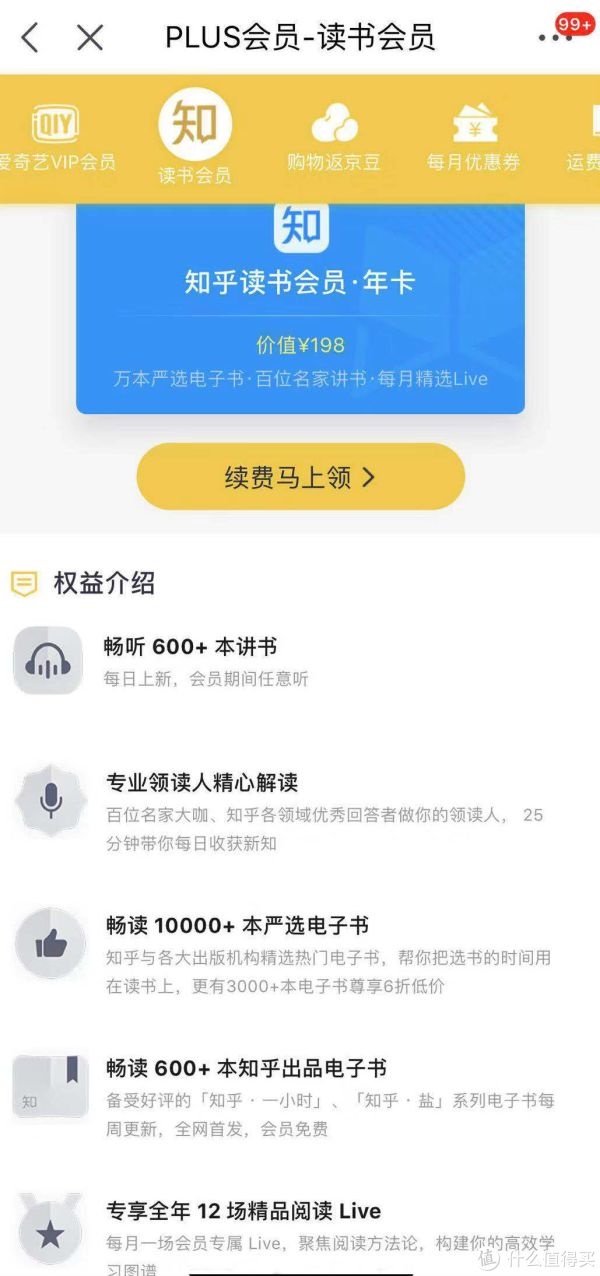Screen dimensions: 600x1276
Task: Select the 读书会员 tab
Action: coord(195,139)
